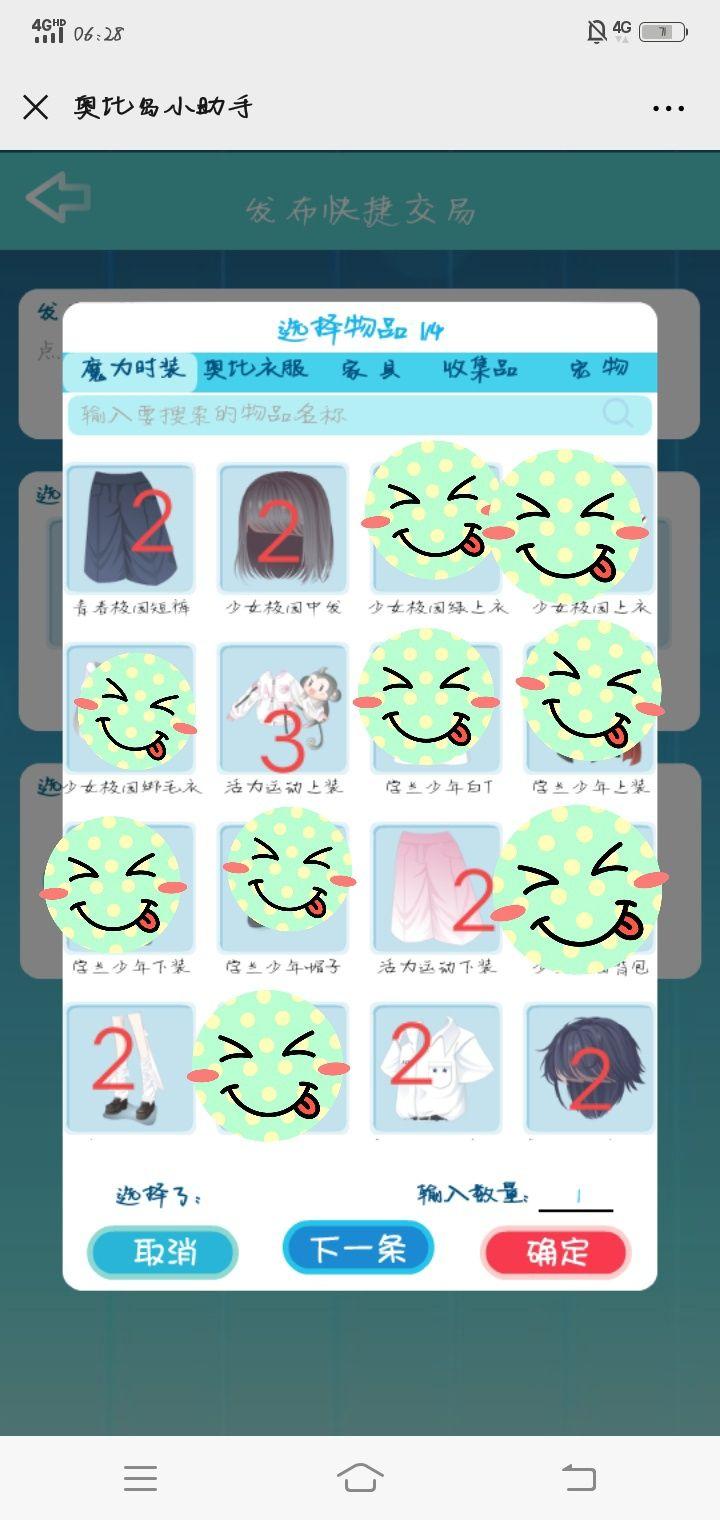Go to the next entry with 下一条

(358, 1248)
